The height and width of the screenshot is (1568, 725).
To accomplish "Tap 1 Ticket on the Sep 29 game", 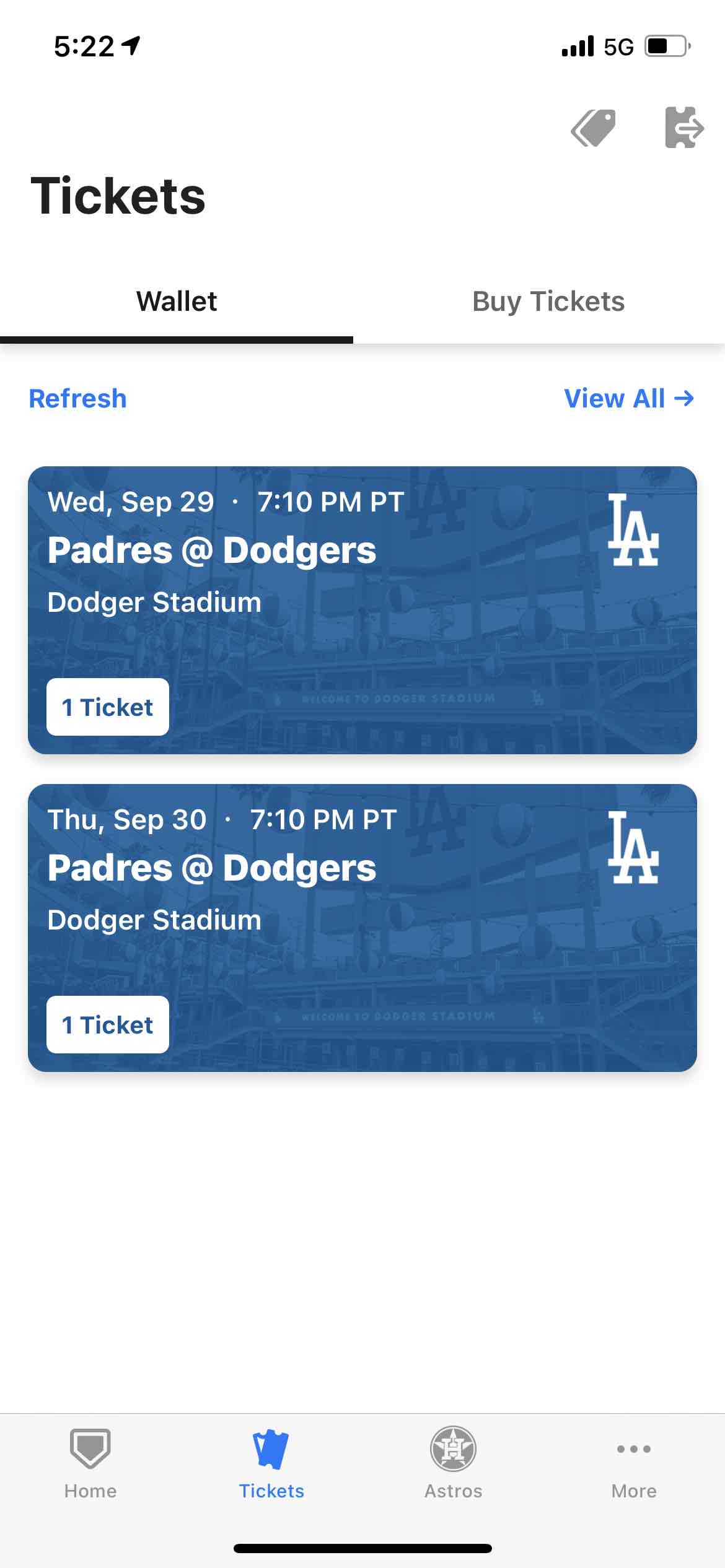I will (x=108, y=707).
